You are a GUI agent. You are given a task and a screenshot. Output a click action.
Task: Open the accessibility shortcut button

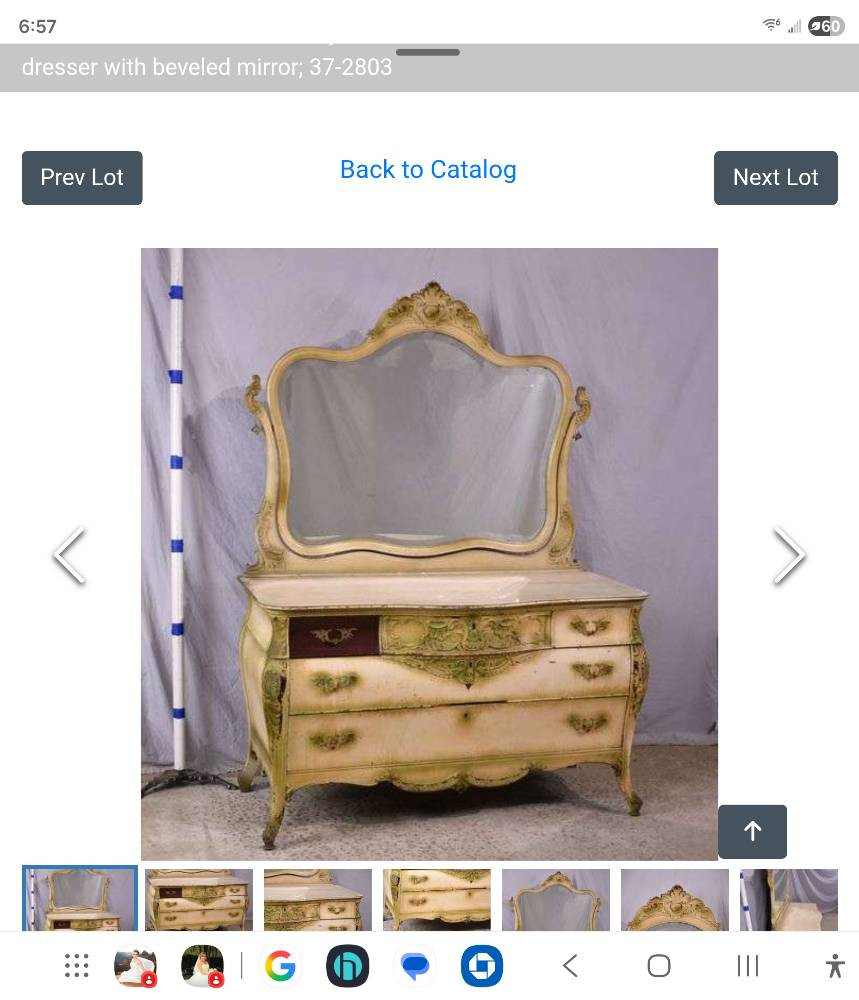[835, 965]
